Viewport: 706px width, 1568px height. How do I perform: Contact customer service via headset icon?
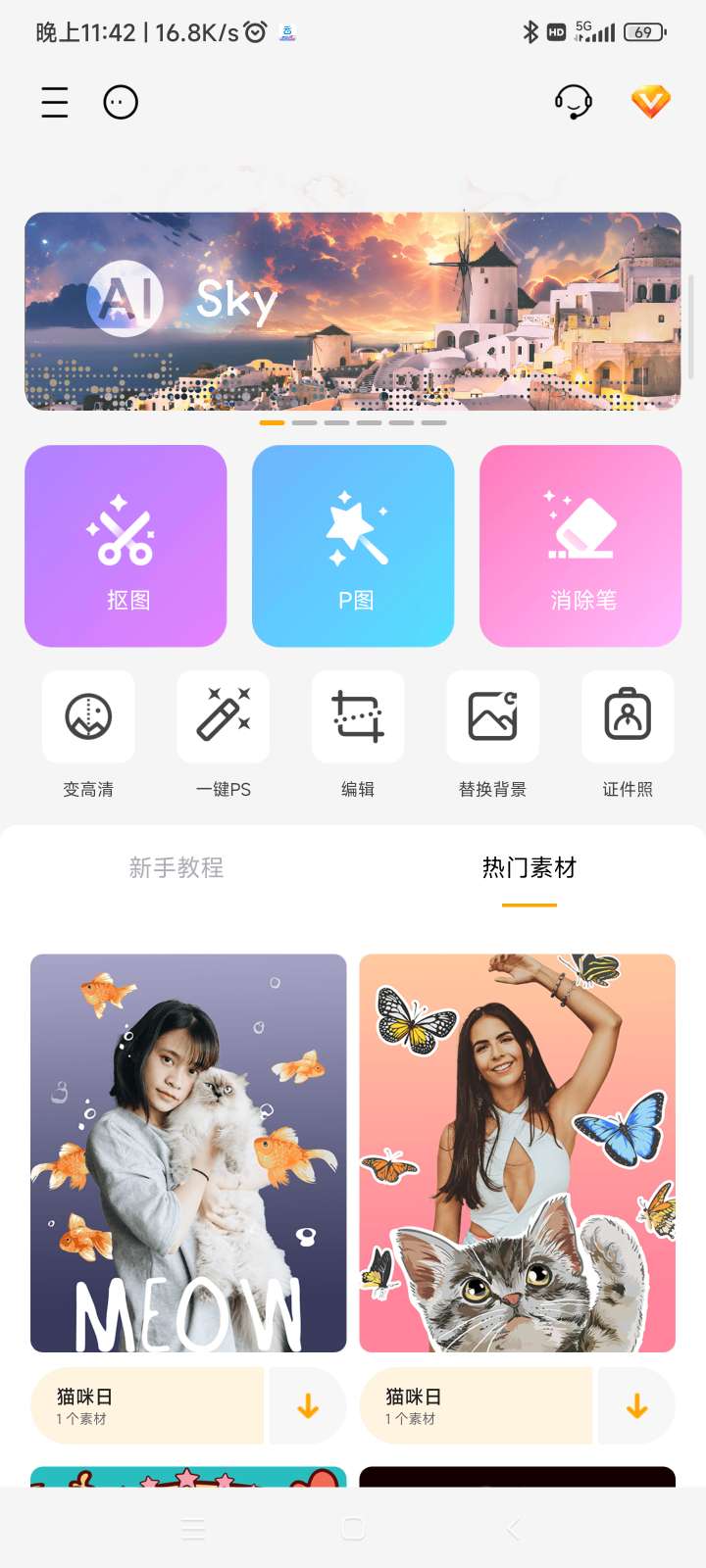[x=574, y=102]
